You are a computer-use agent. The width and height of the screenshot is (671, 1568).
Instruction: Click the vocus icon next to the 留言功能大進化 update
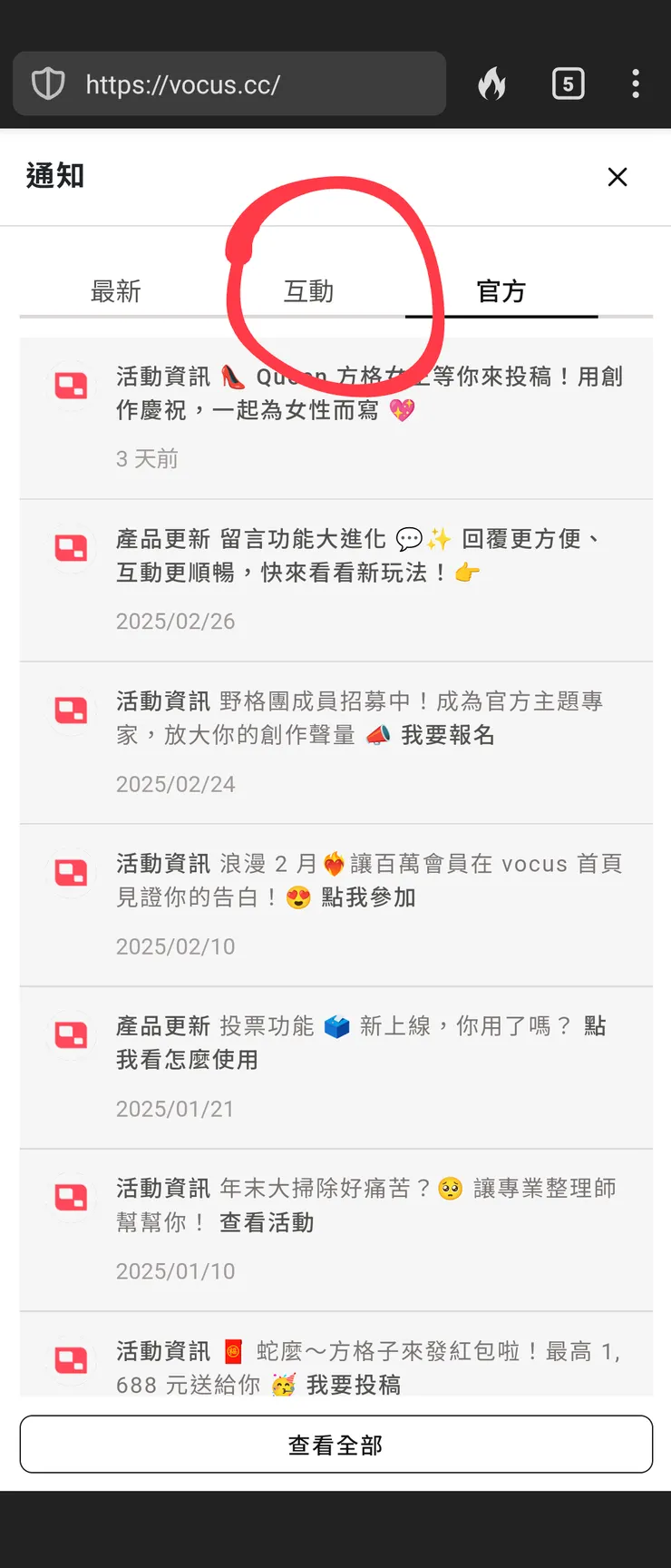point(72,547)
